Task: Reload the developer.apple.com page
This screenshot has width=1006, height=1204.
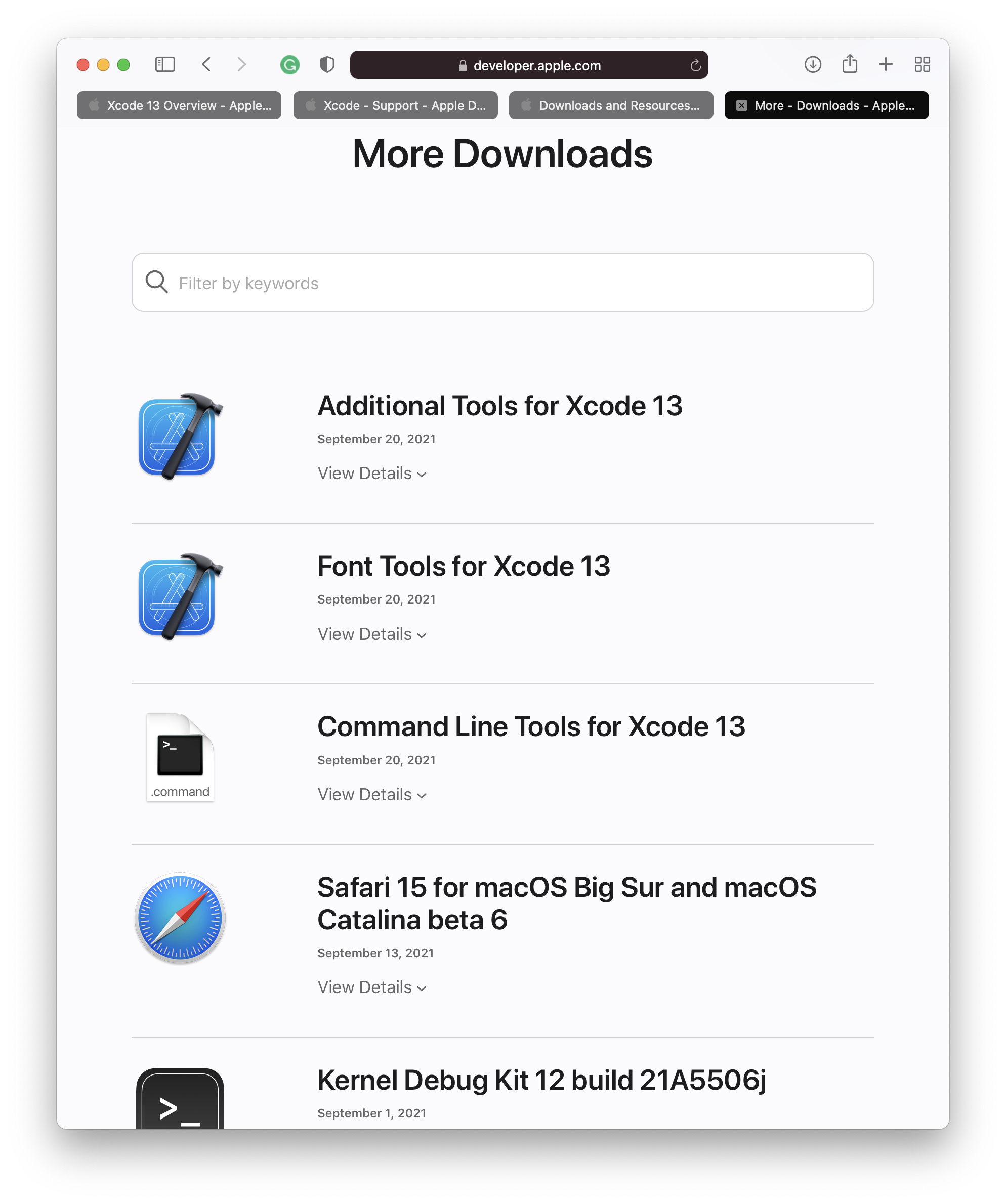Action: pyautogui.click(x=695, y=65)
